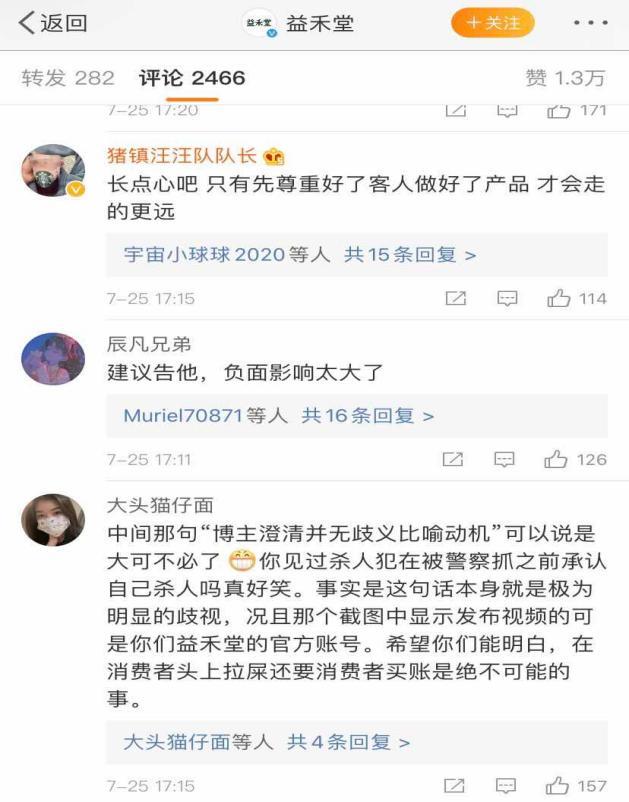629x802 pixels.
Task: Open the 赞 1.3万 likes tab
Action: 565,77
